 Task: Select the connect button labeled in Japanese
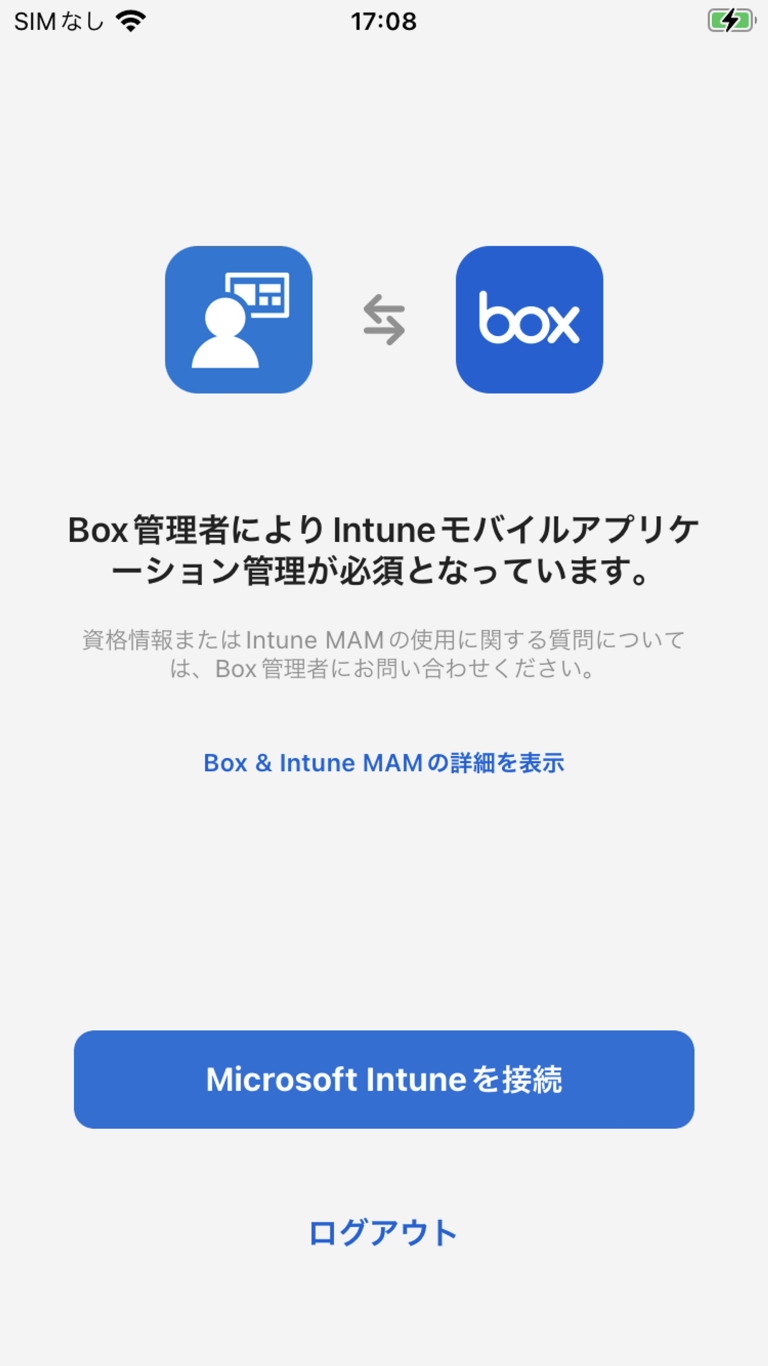384,1079
